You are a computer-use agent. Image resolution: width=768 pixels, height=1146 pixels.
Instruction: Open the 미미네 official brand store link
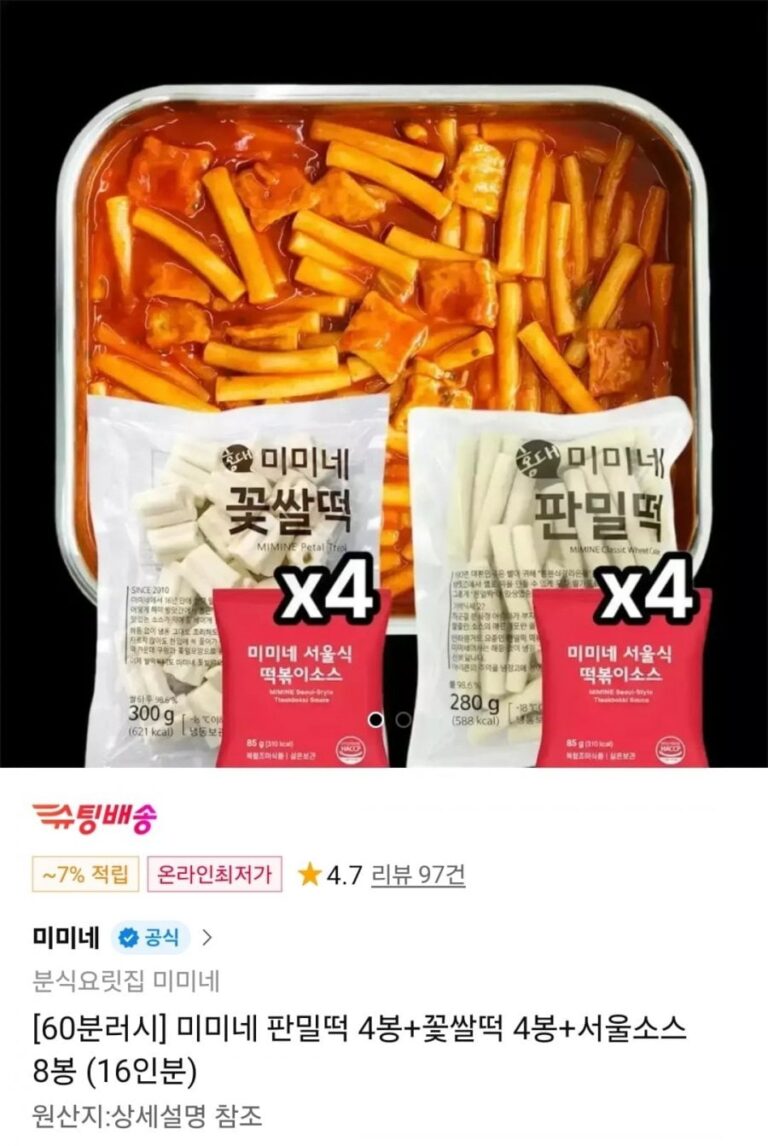(122, 937)
